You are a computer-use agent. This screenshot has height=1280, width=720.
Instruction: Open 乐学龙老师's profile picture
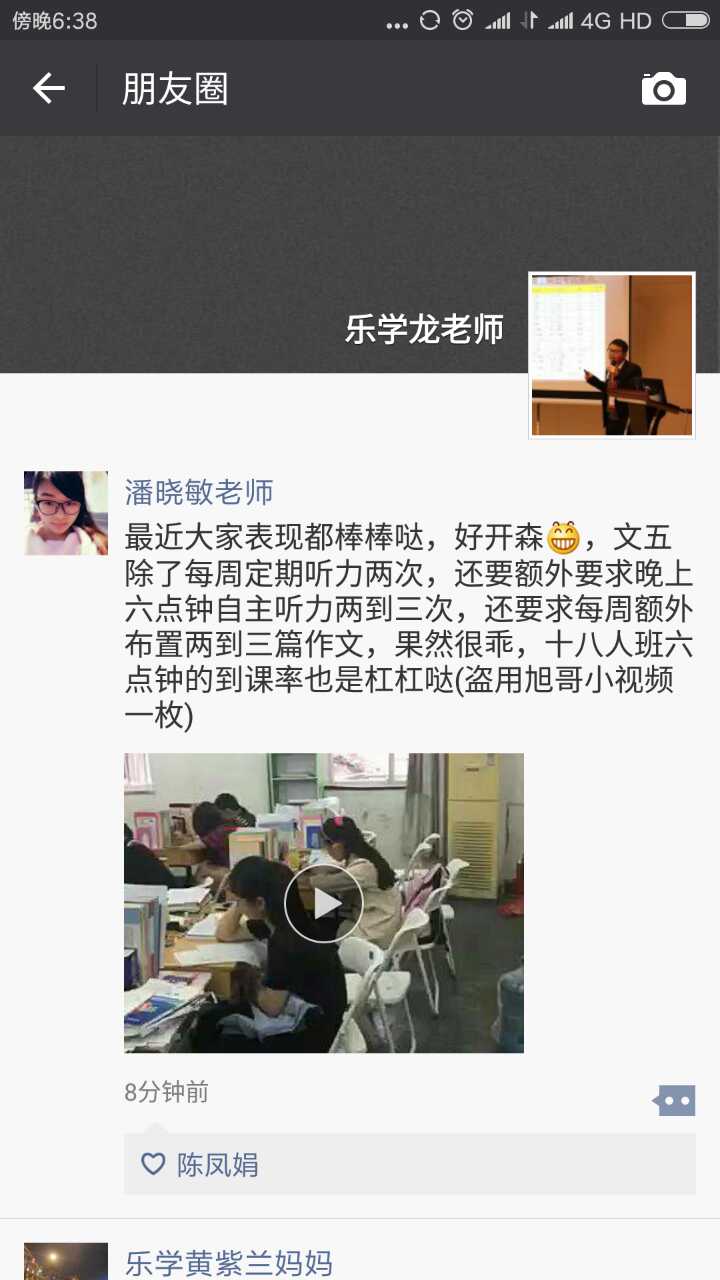[611, 355]
